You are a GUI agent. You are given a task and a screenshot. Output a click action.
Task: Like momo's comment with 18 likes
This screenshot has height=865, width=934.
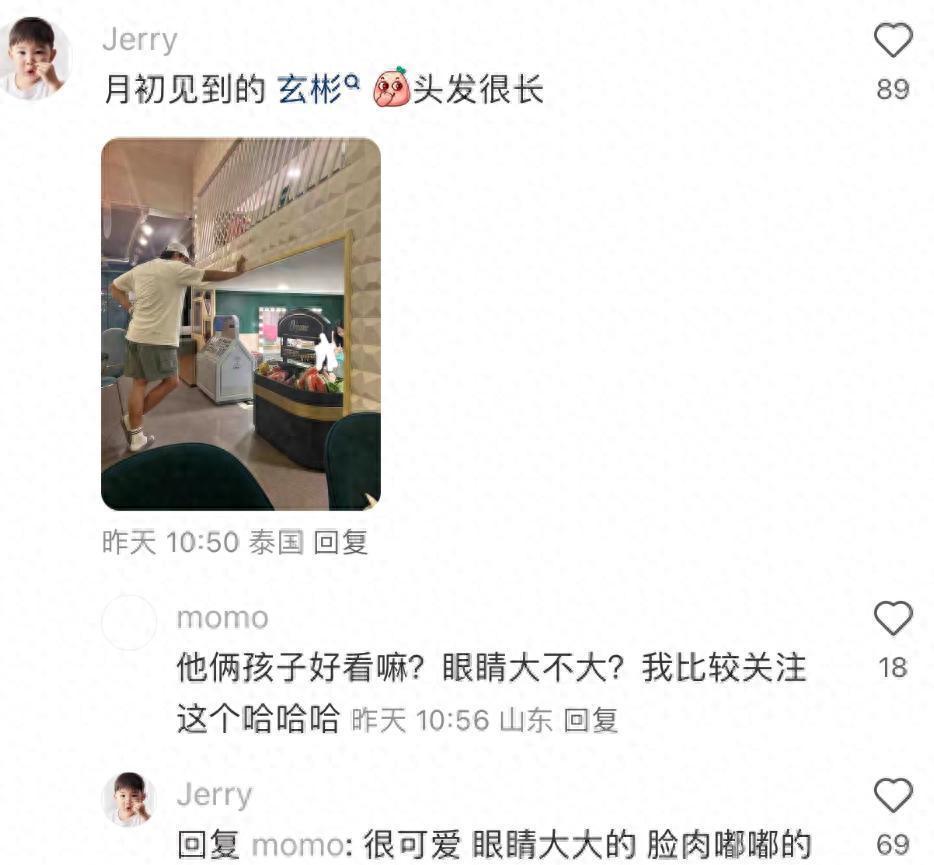tap(893, 619)
